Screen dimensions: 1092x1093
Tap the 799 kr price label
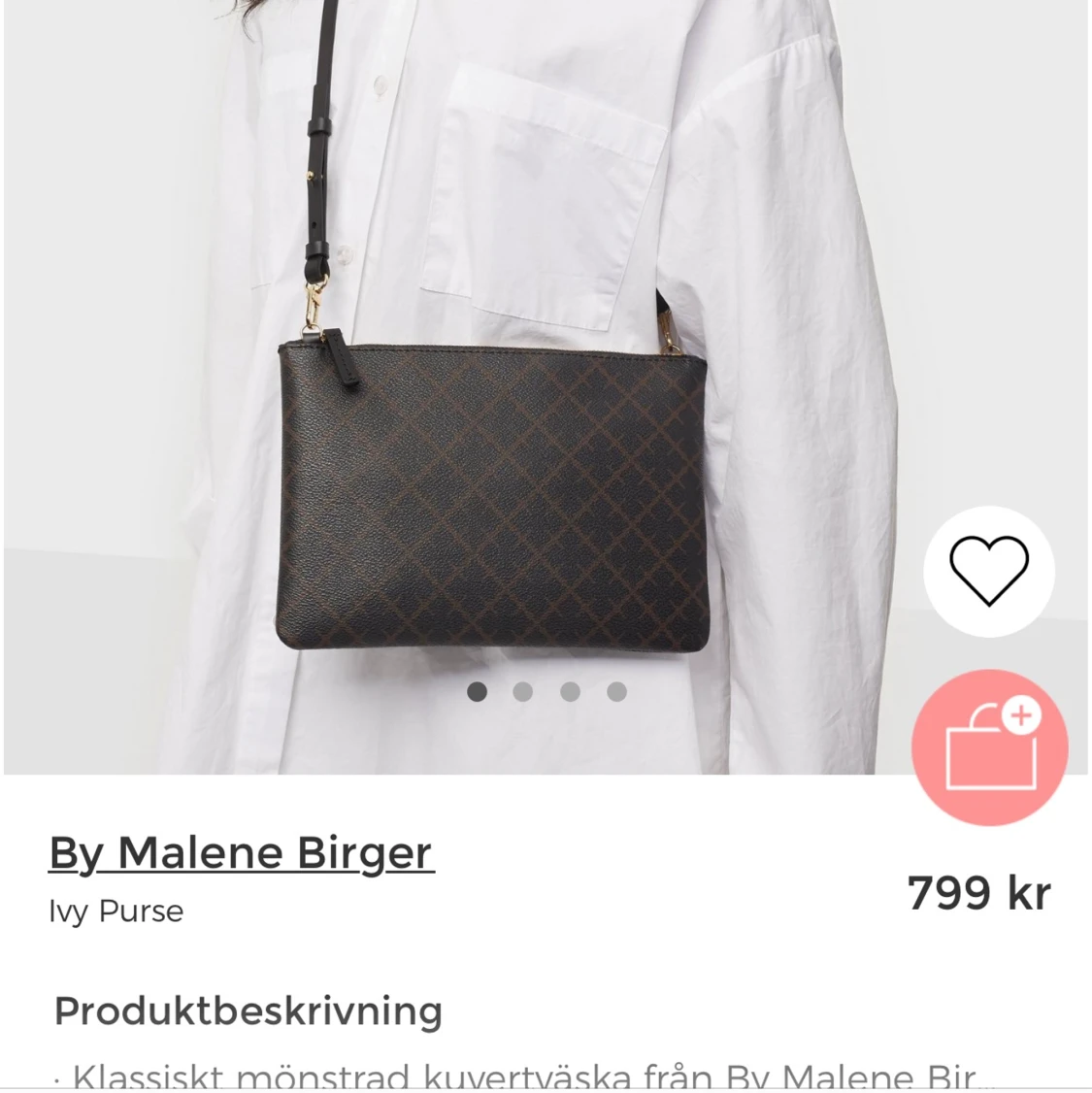click(x=978, y=892)
